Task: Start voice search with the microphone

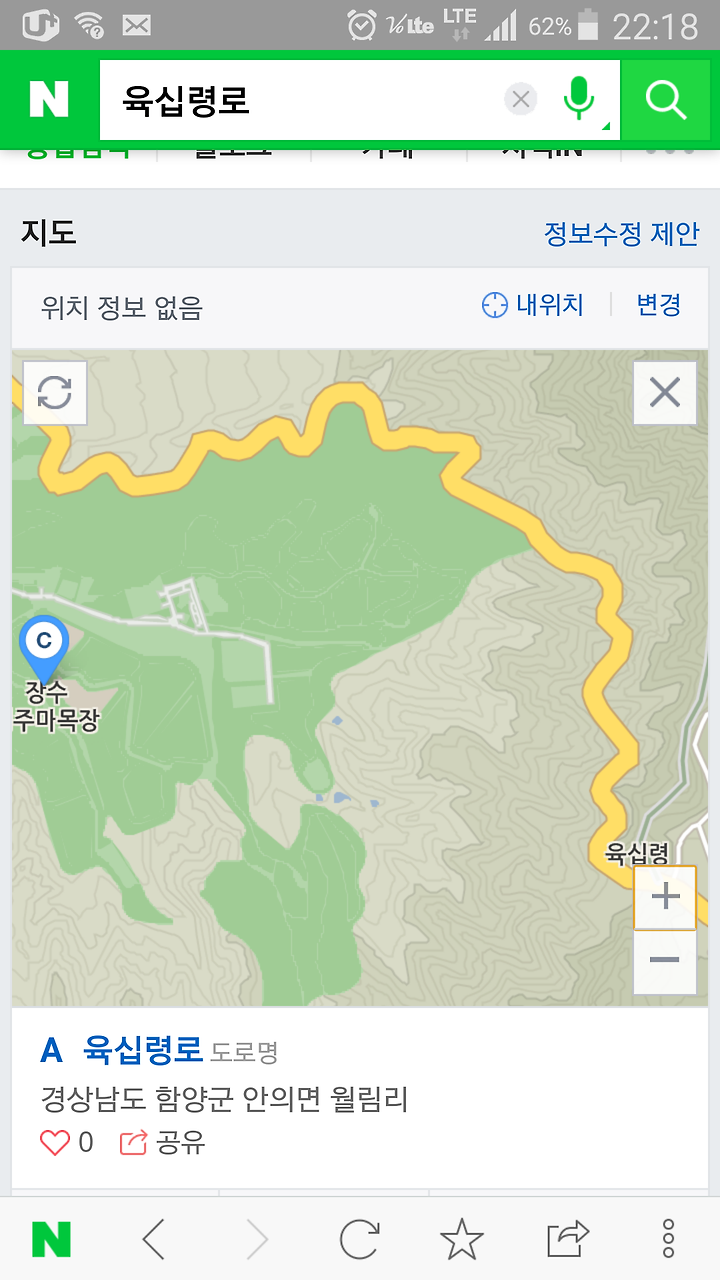Action: click(579, 99)
